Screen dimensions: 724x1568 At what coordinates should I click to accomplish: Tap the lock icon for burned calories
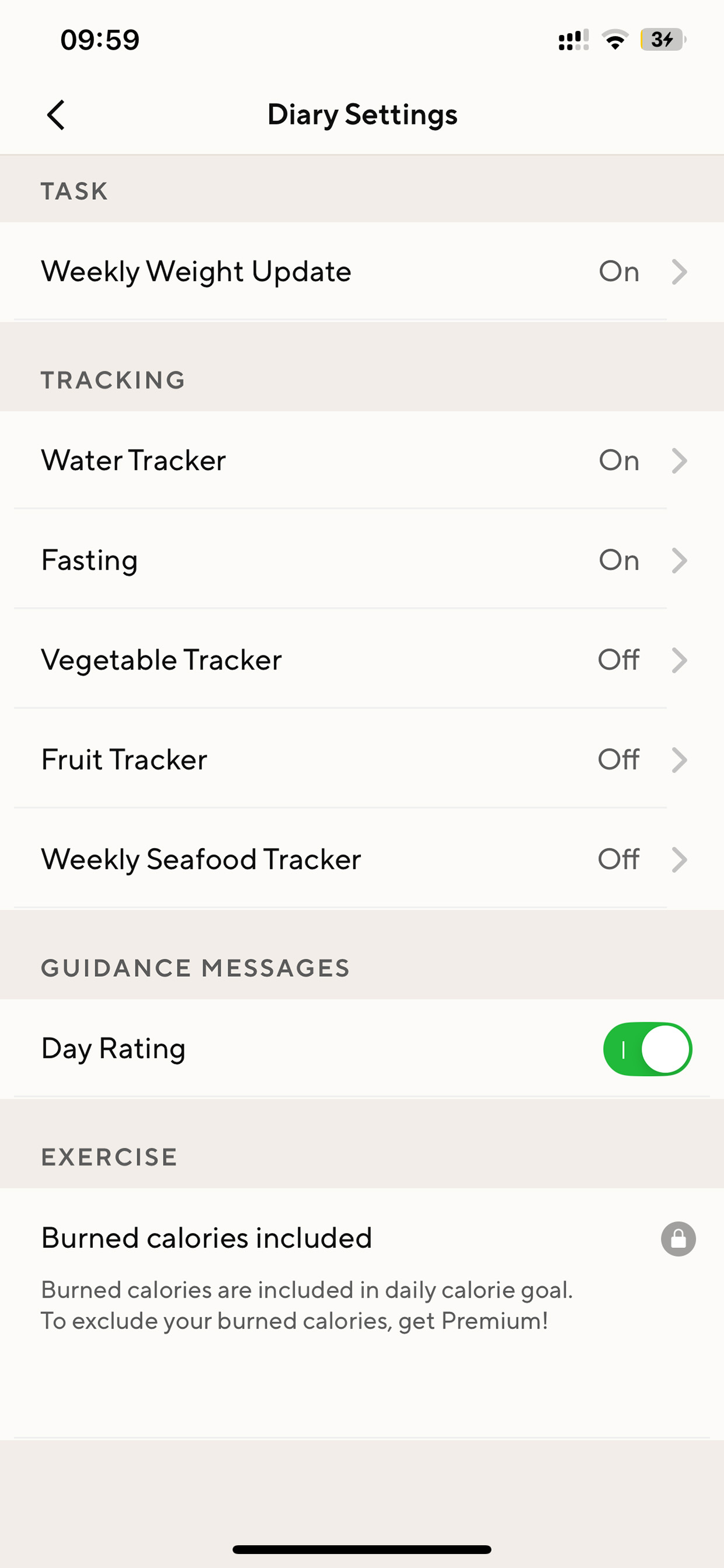(x=678, y=1239)
